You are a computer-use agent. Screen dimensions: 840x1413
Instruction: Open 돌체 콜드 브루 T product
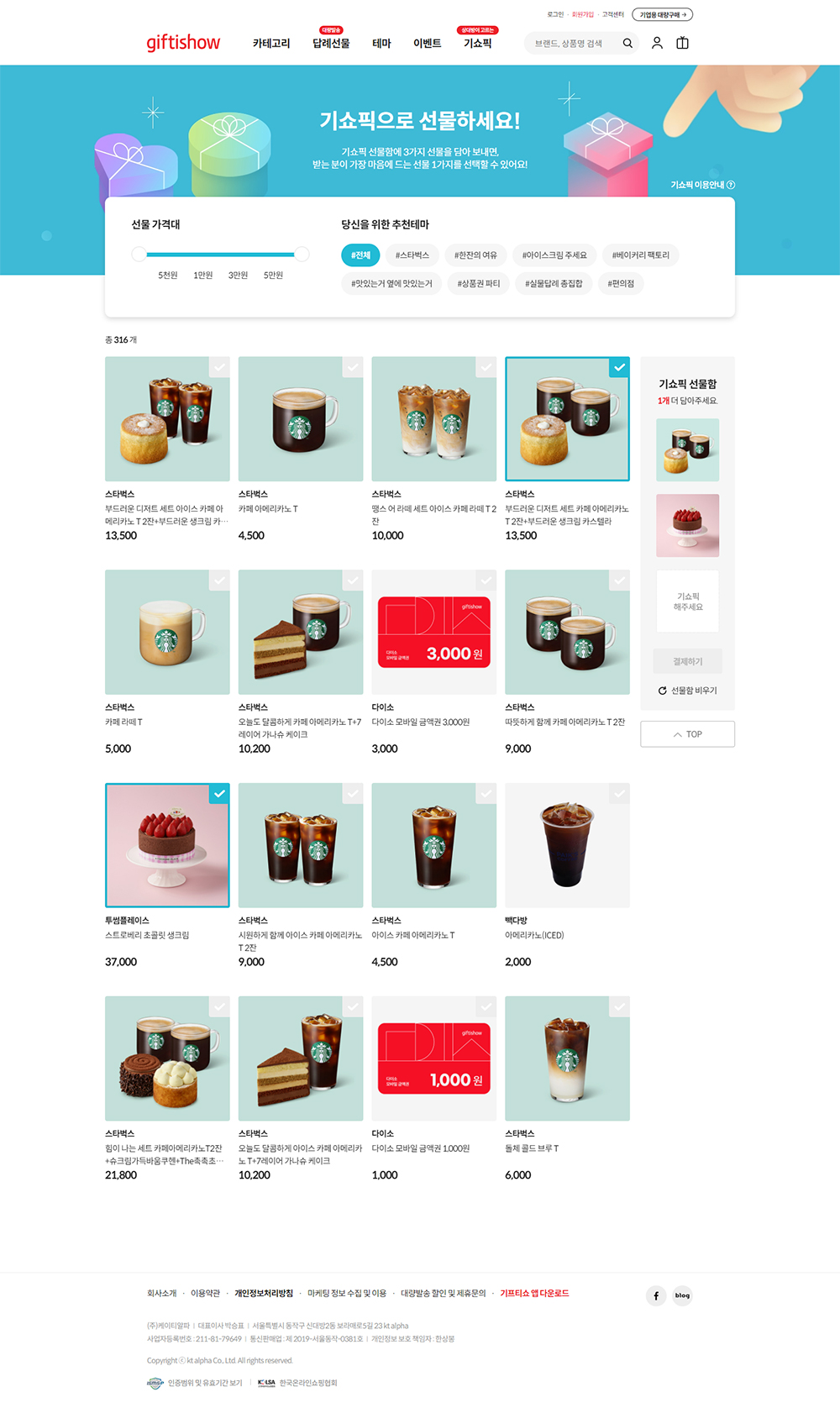pos(567,1058)
